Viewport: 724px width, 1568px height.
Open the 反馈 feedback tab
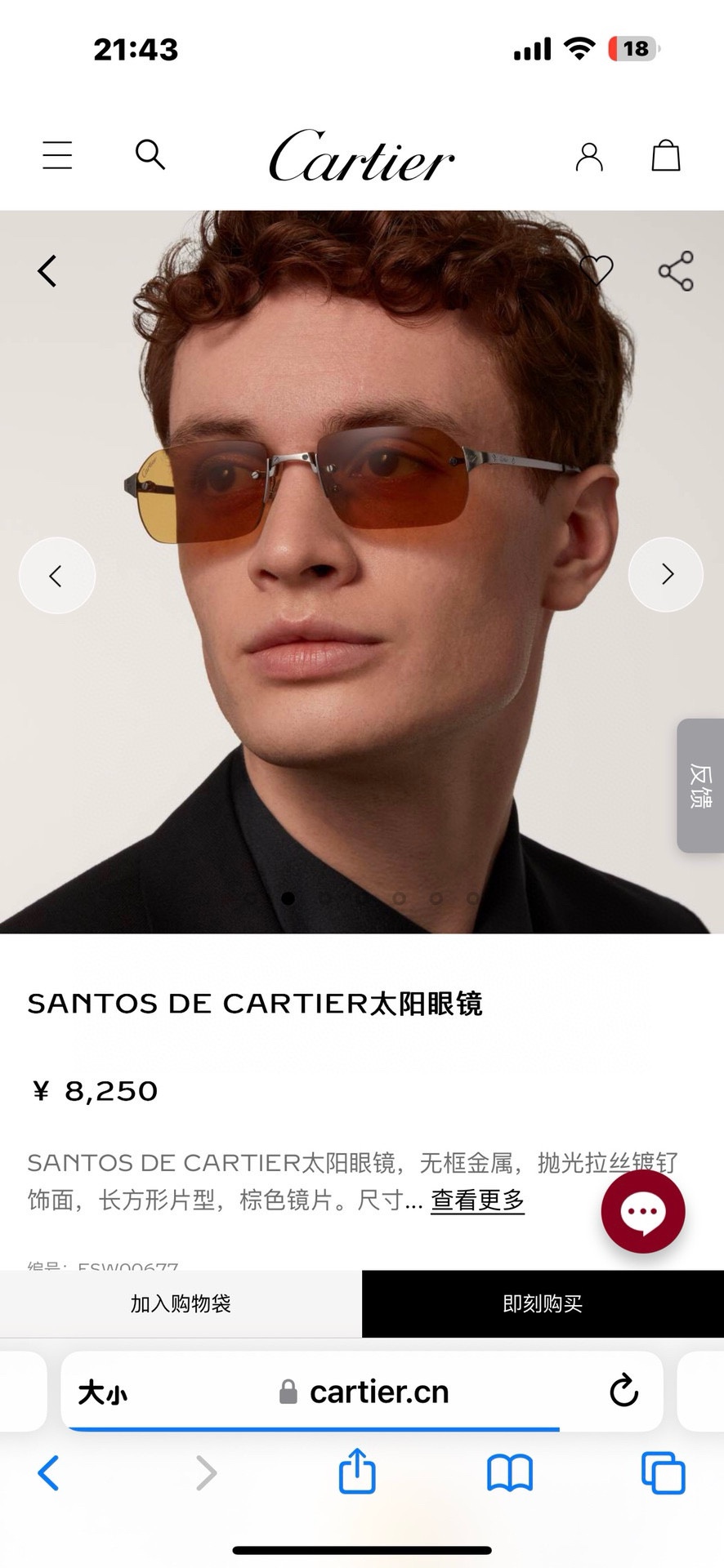click(700, 786)
